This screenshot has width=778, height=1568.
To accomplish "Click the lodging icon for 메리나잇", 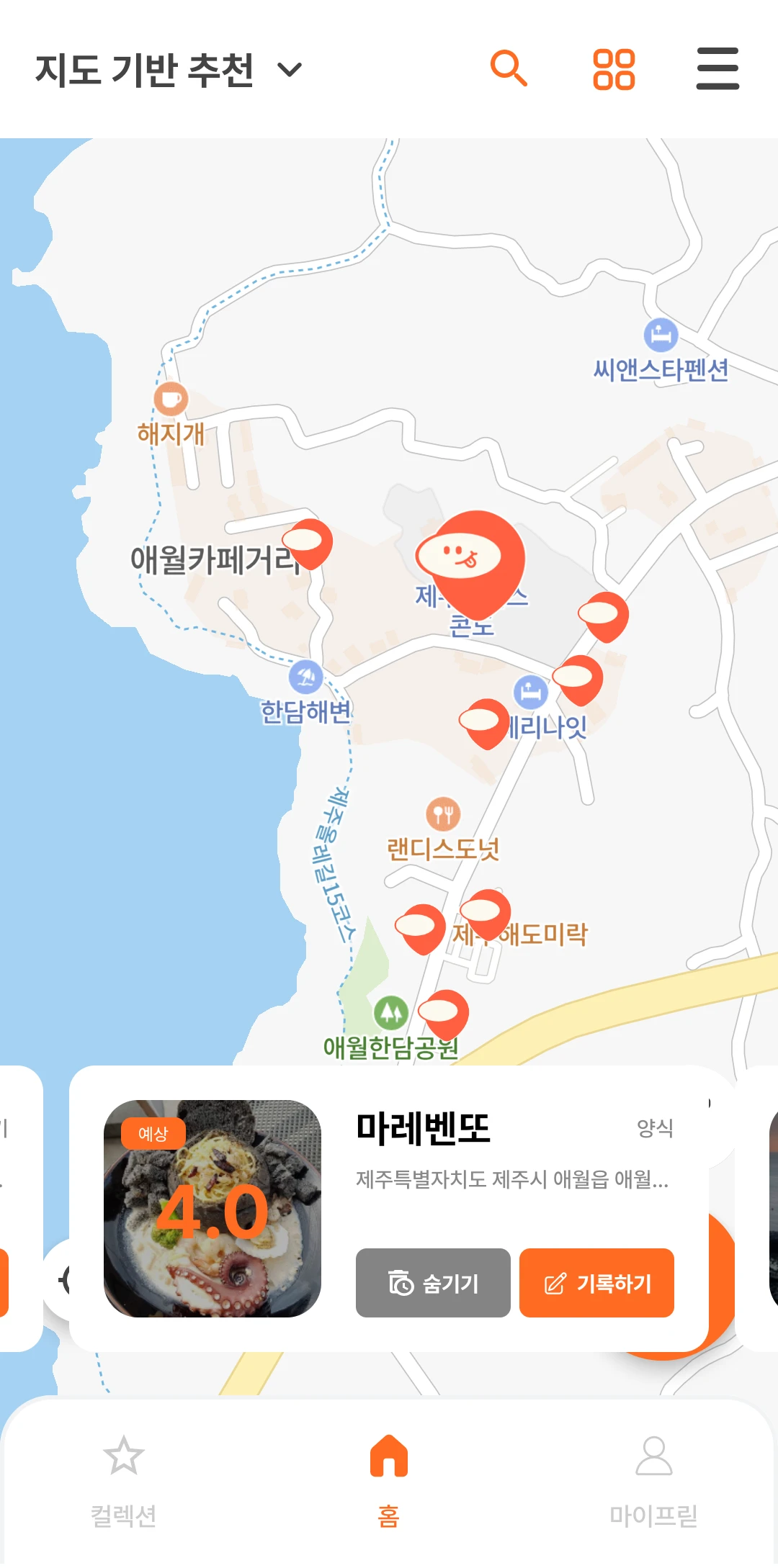I will (531, 693).
